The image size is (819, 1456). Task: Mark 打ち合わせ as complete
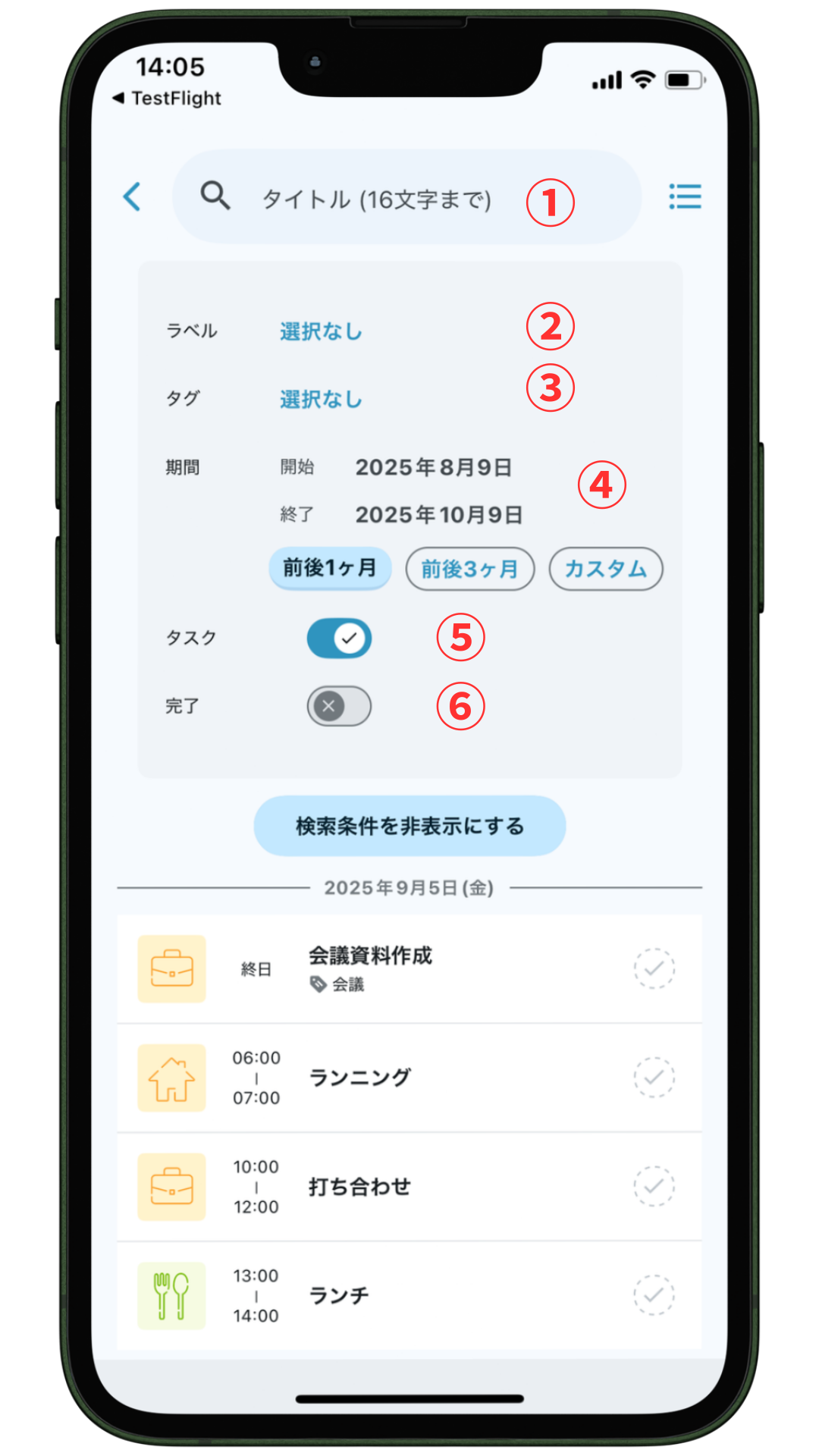tap(654, 1187)
